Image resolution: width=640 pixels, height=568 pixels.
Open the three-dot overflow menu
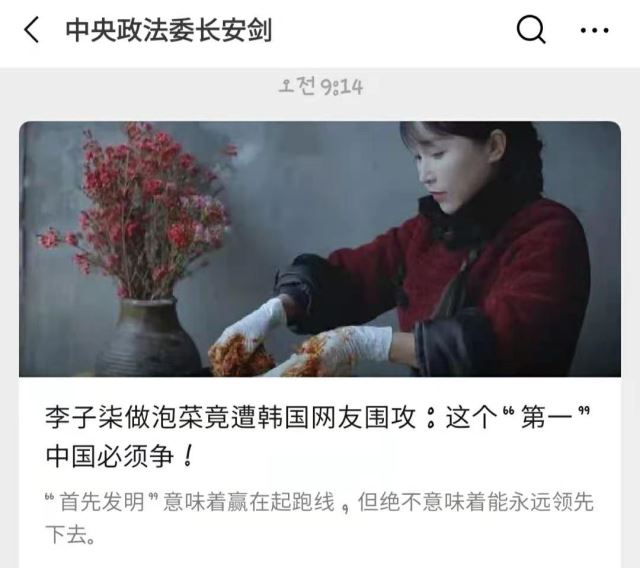click(x=594, y=31)
